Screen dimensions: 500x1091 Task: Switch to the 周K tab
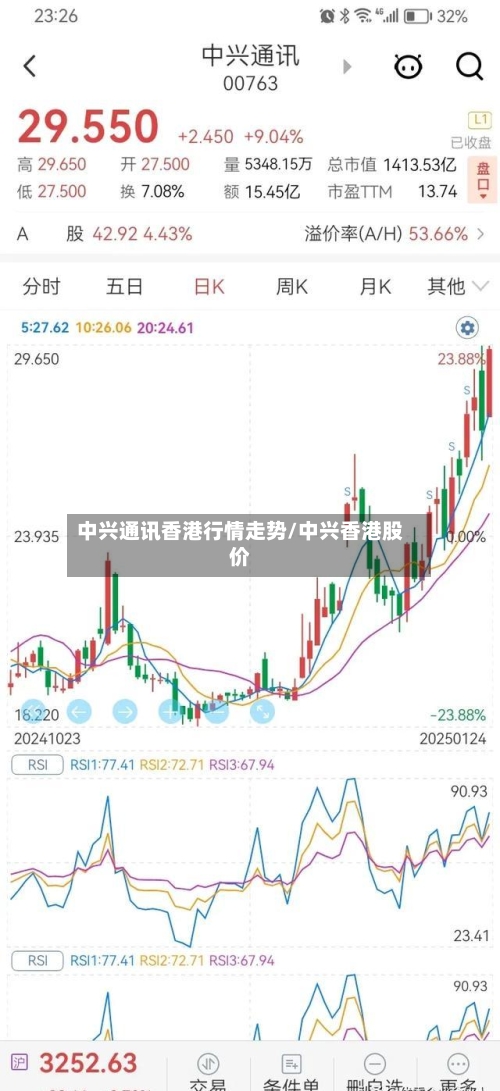click(x=292, y=286)
